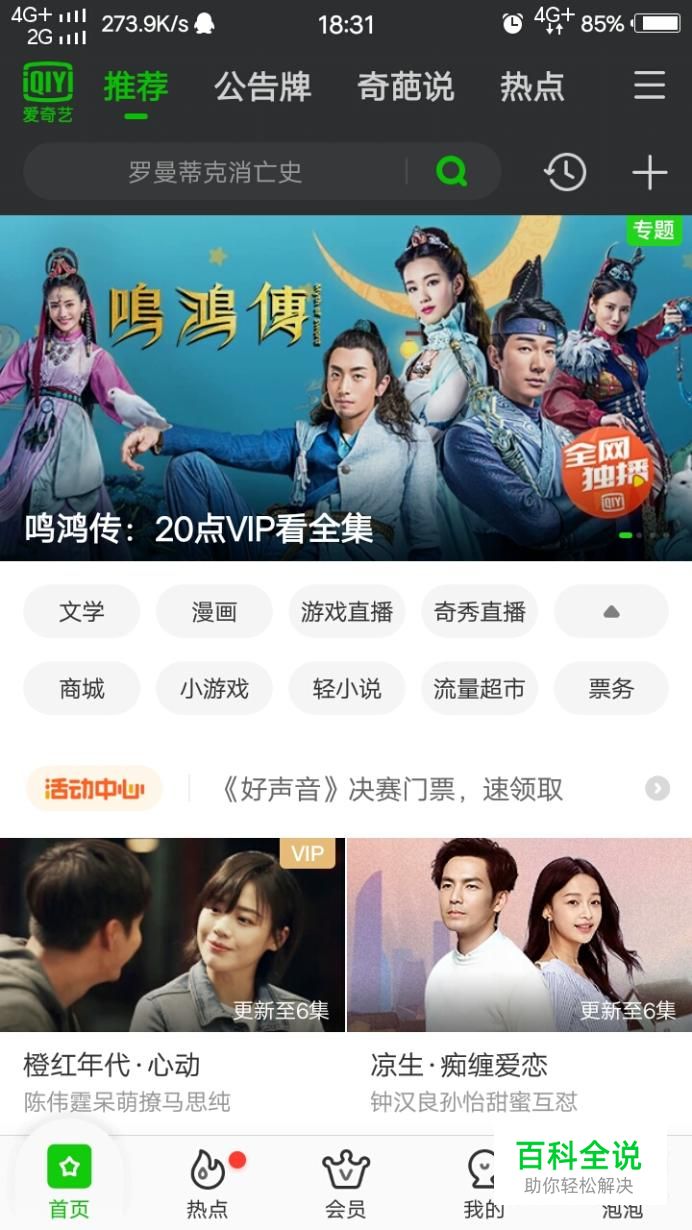Tap the green search magnifier icon
This screenshot has height=1230, width=692.
click(452, 172)
